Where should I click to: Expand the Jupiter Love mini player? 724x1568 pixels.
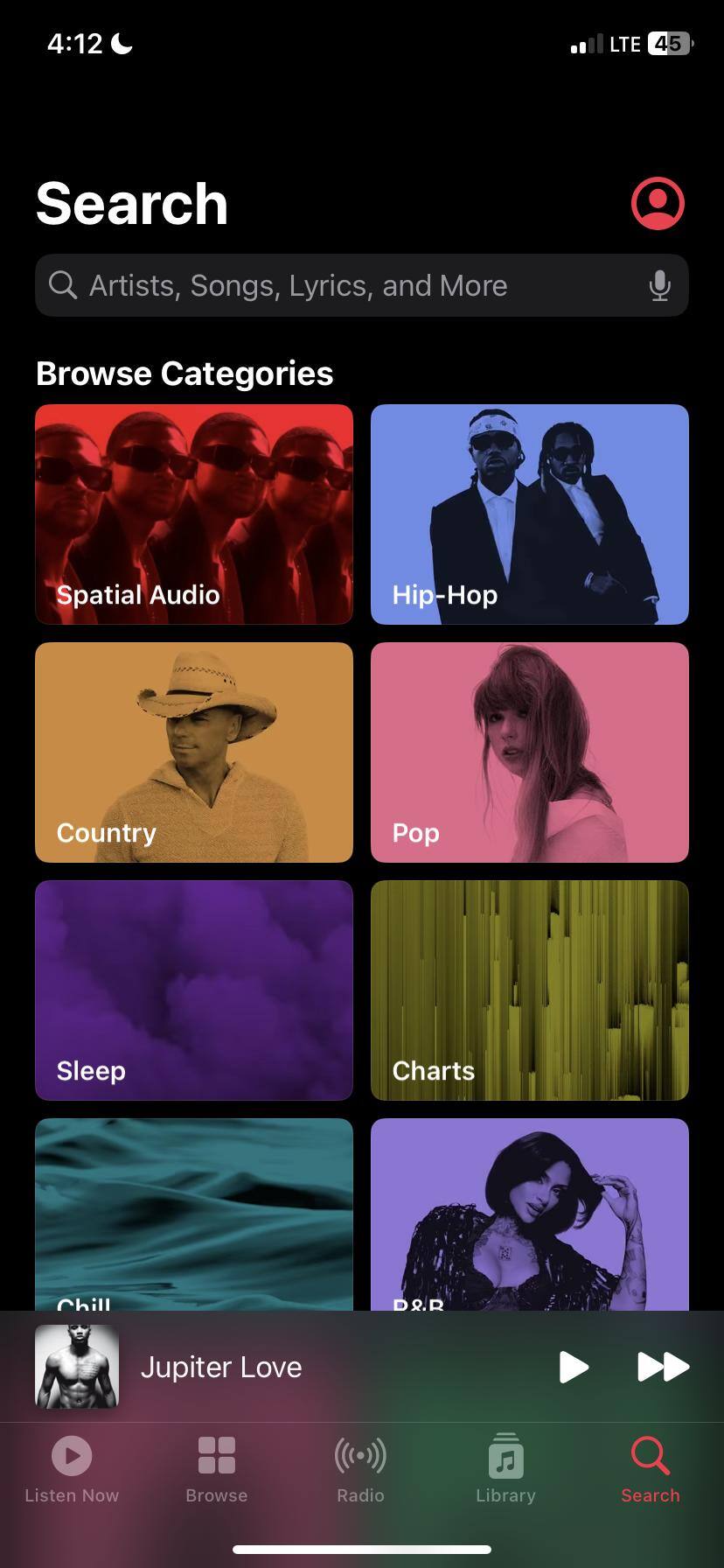point(262,1367)
